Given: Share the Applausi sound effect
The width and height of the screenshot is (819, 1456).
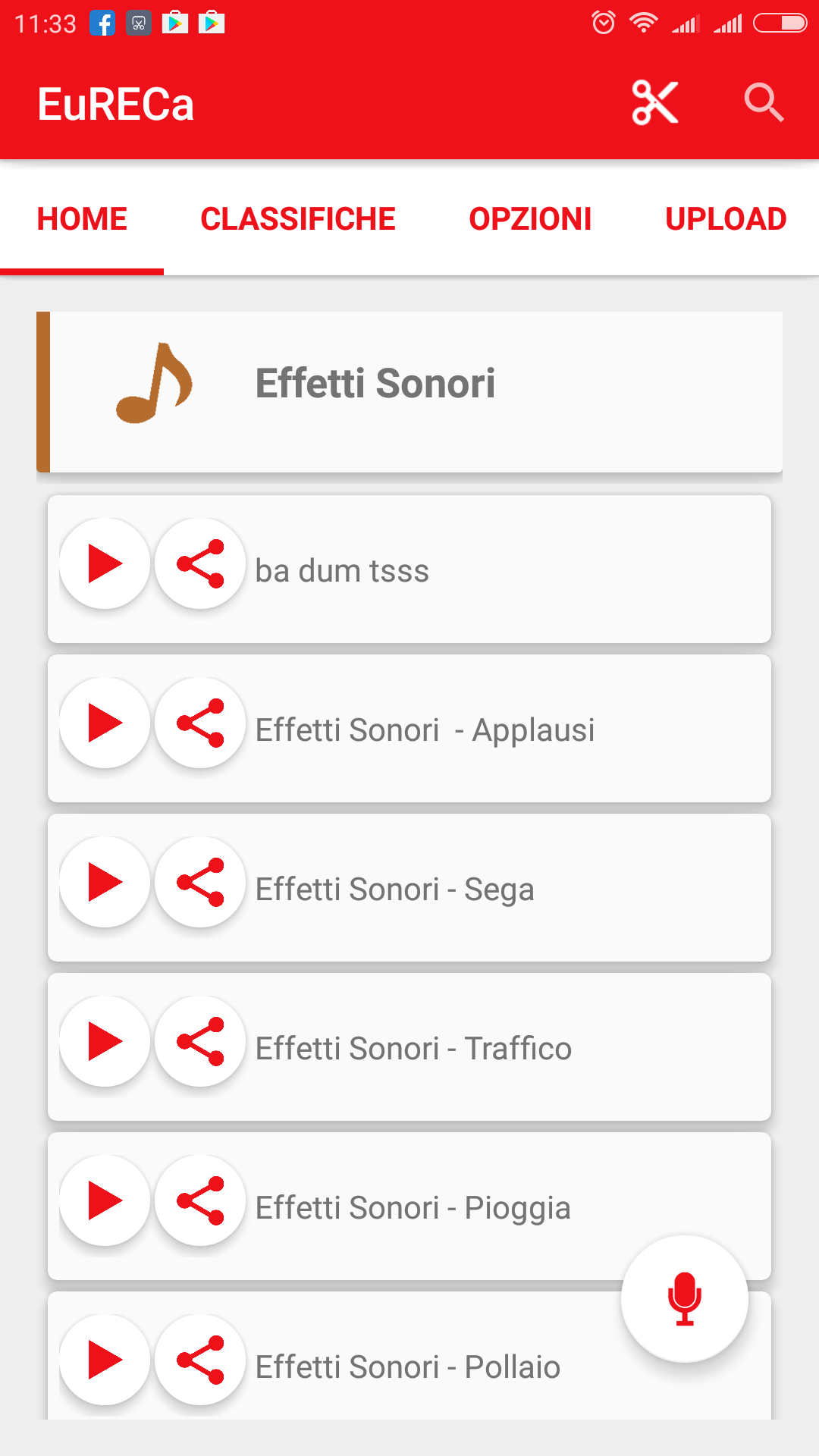Looking at the screenshot, I should (200, 723).
